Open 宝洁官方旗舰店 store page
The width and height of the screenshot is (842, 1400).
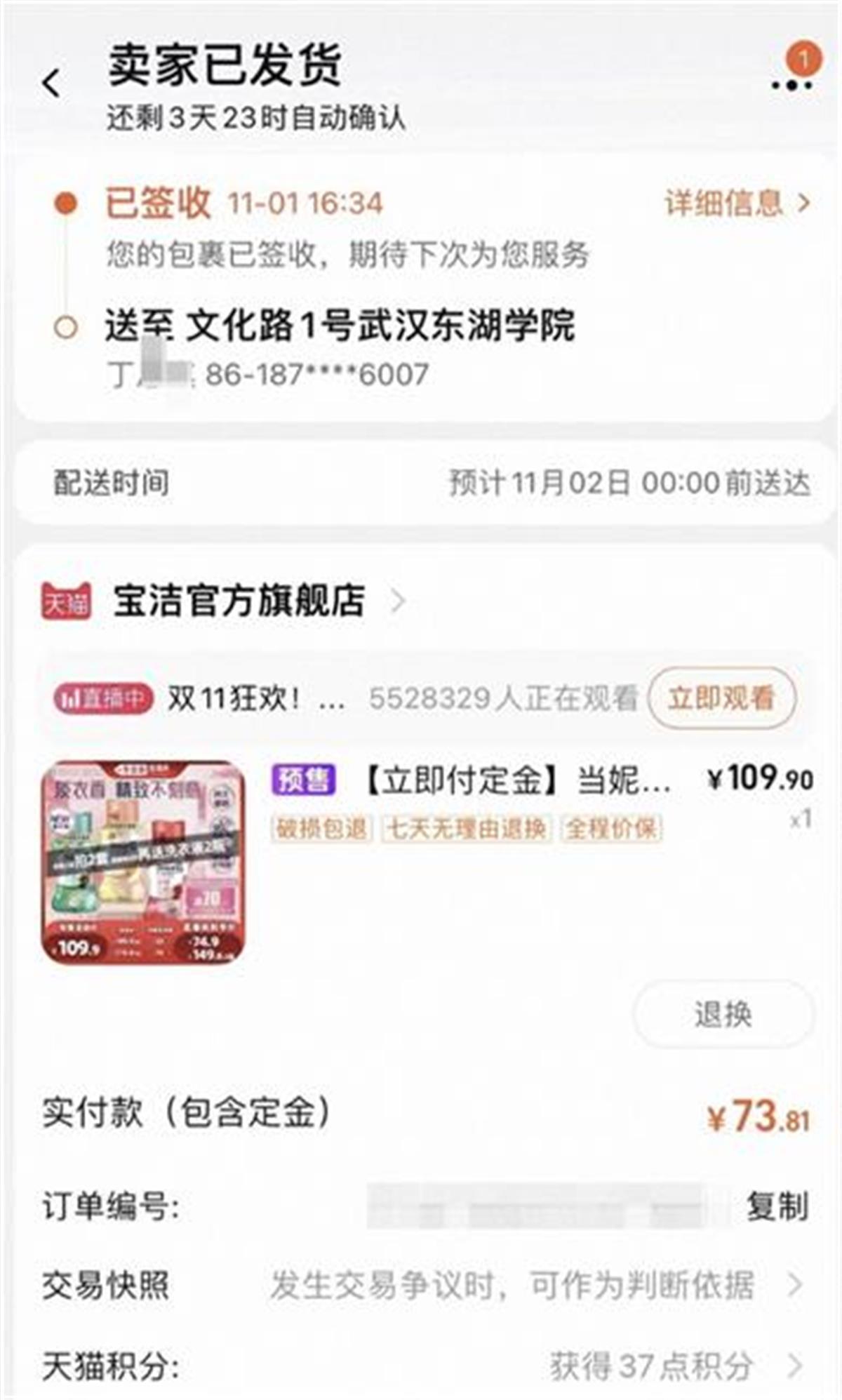click(239, 601)
